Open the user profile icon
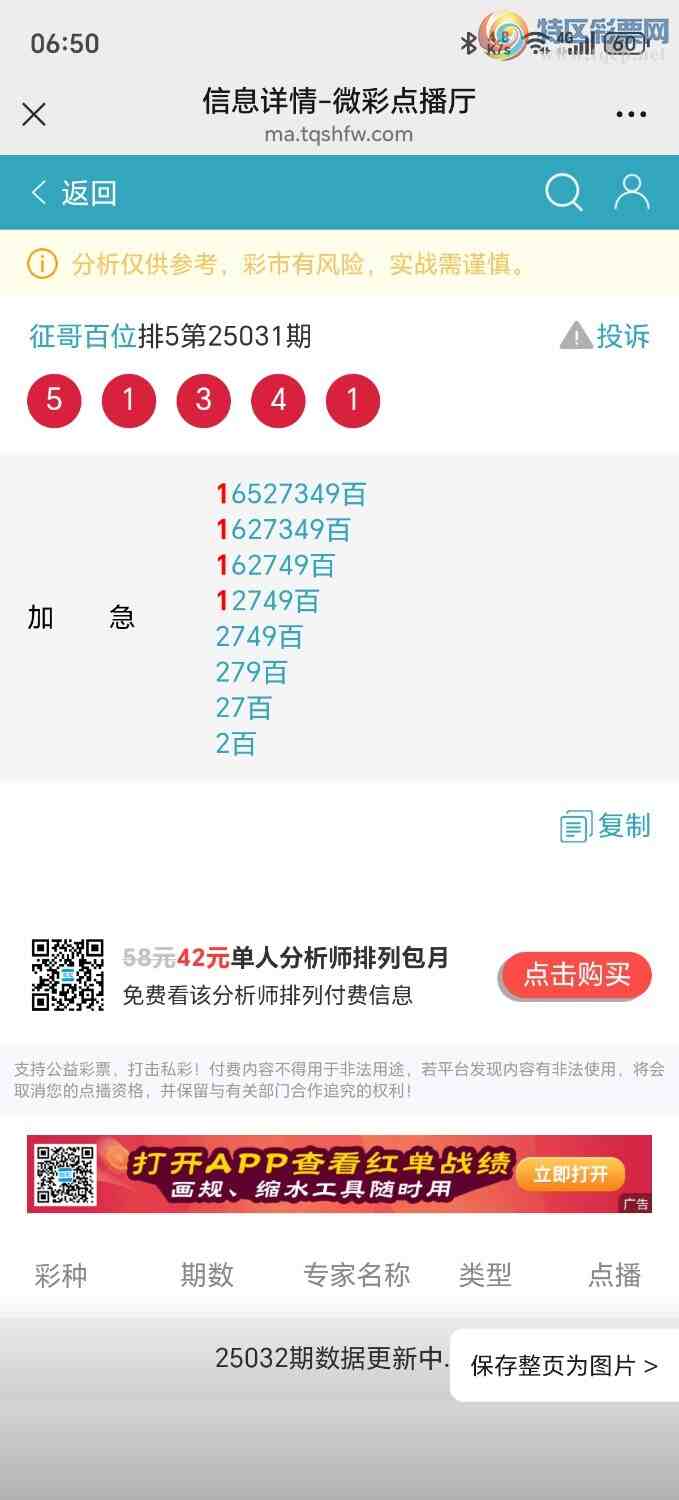 631,192
